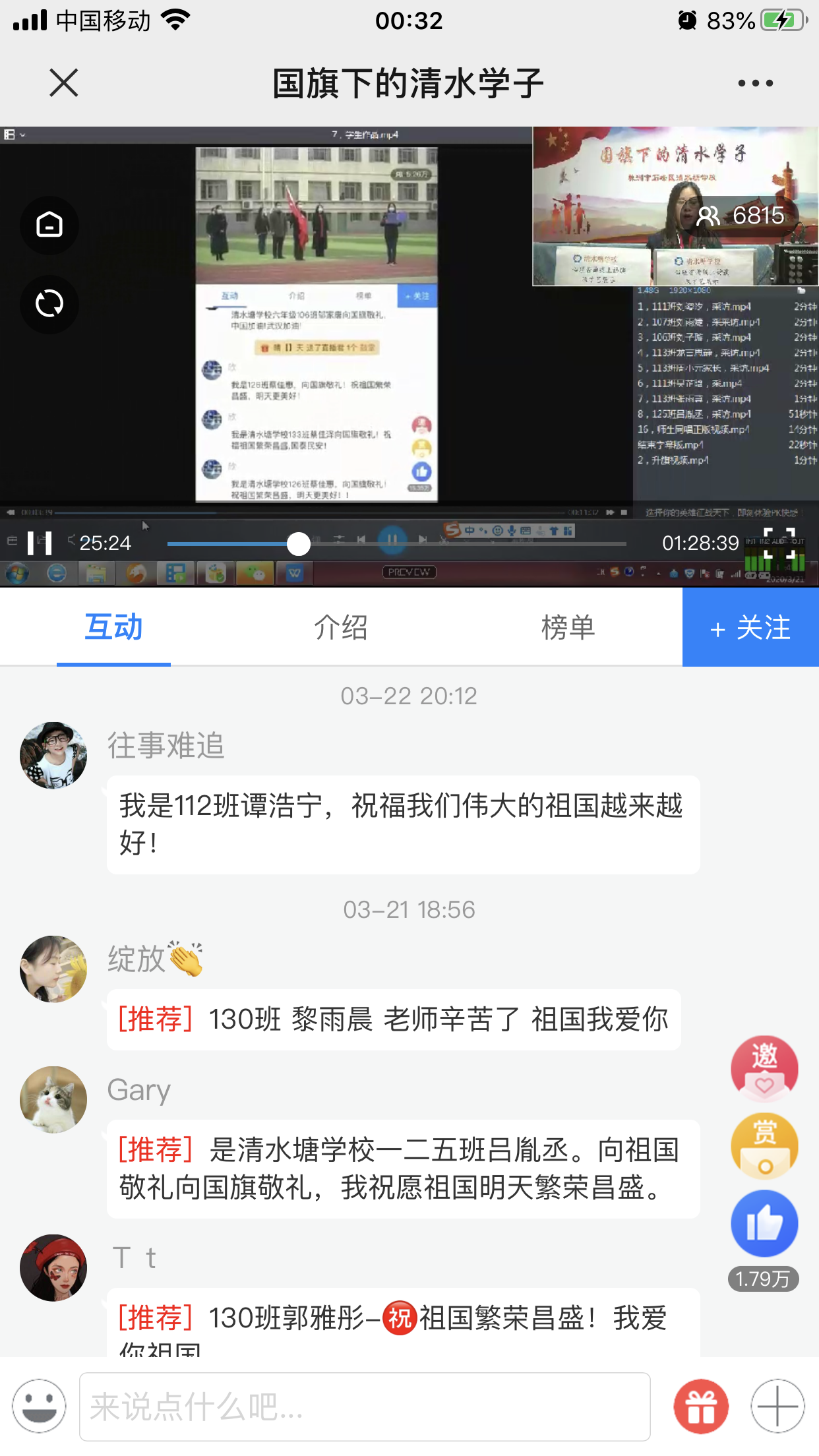This screenshot has height=1456, width=819.
Task: Open the emoji picker
Action: pos(40,1406)
